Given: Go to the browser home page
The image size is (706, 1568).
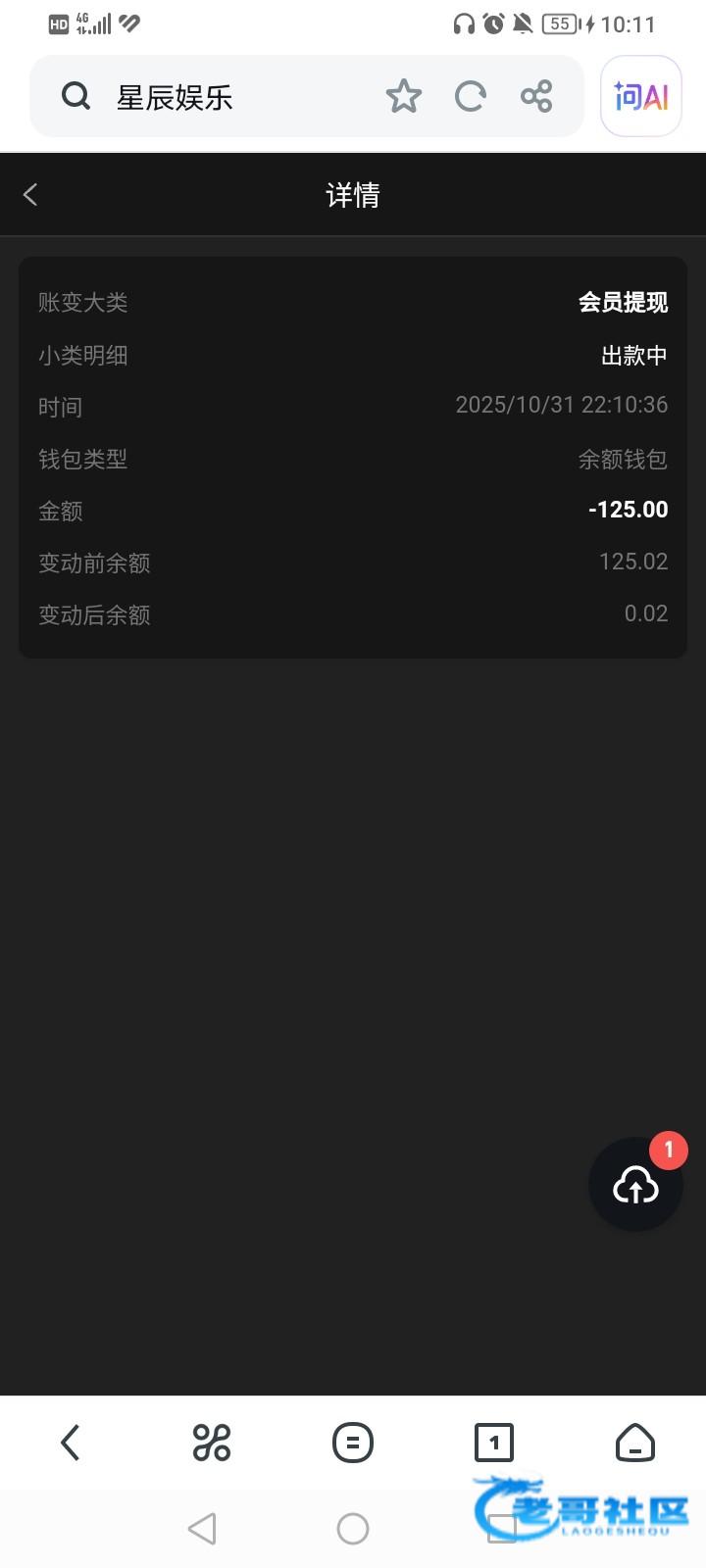Looking at the screenshot, I should point(635,1443).
